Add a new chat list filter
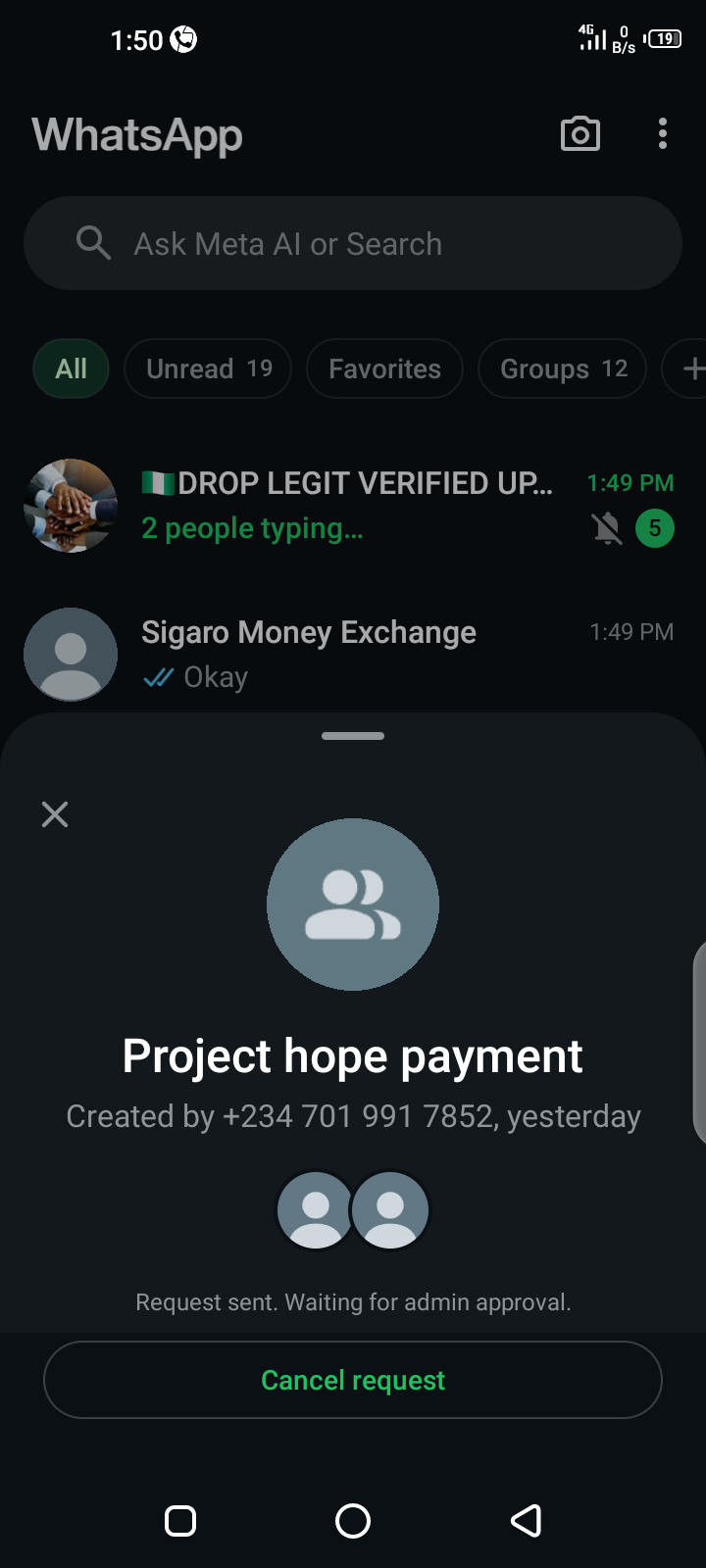Image resolution: width=706 pixels, height=1568 pixels. point(691,368)
